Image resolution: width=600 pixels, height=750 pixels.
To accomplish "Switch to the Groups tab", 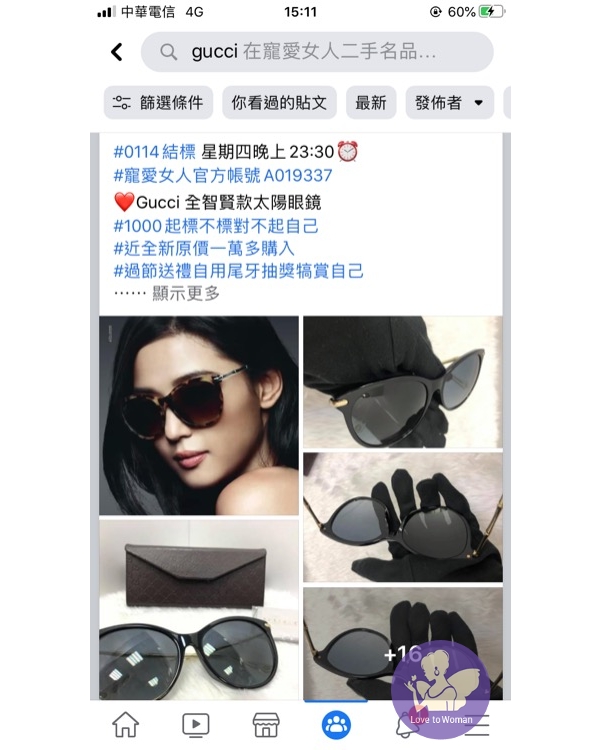I will click(x=336, y=725).
